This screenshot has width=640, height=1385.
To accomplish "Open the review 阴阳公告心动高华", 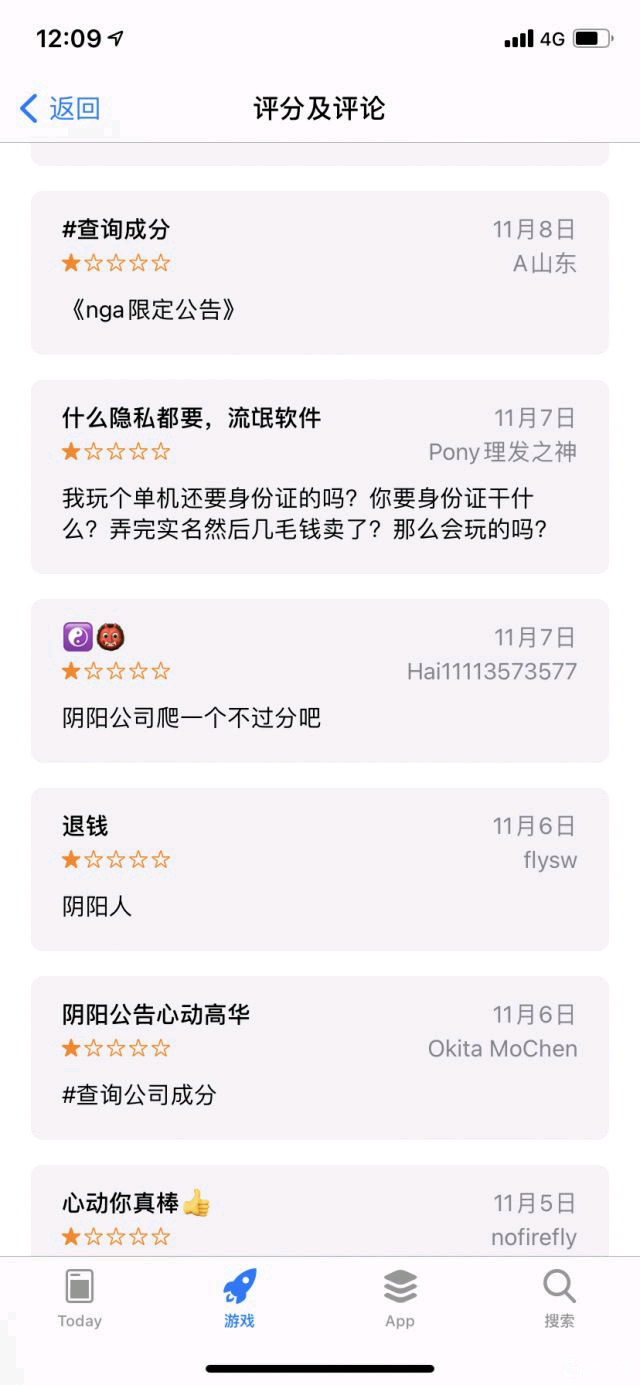I will pos(319,1057).
